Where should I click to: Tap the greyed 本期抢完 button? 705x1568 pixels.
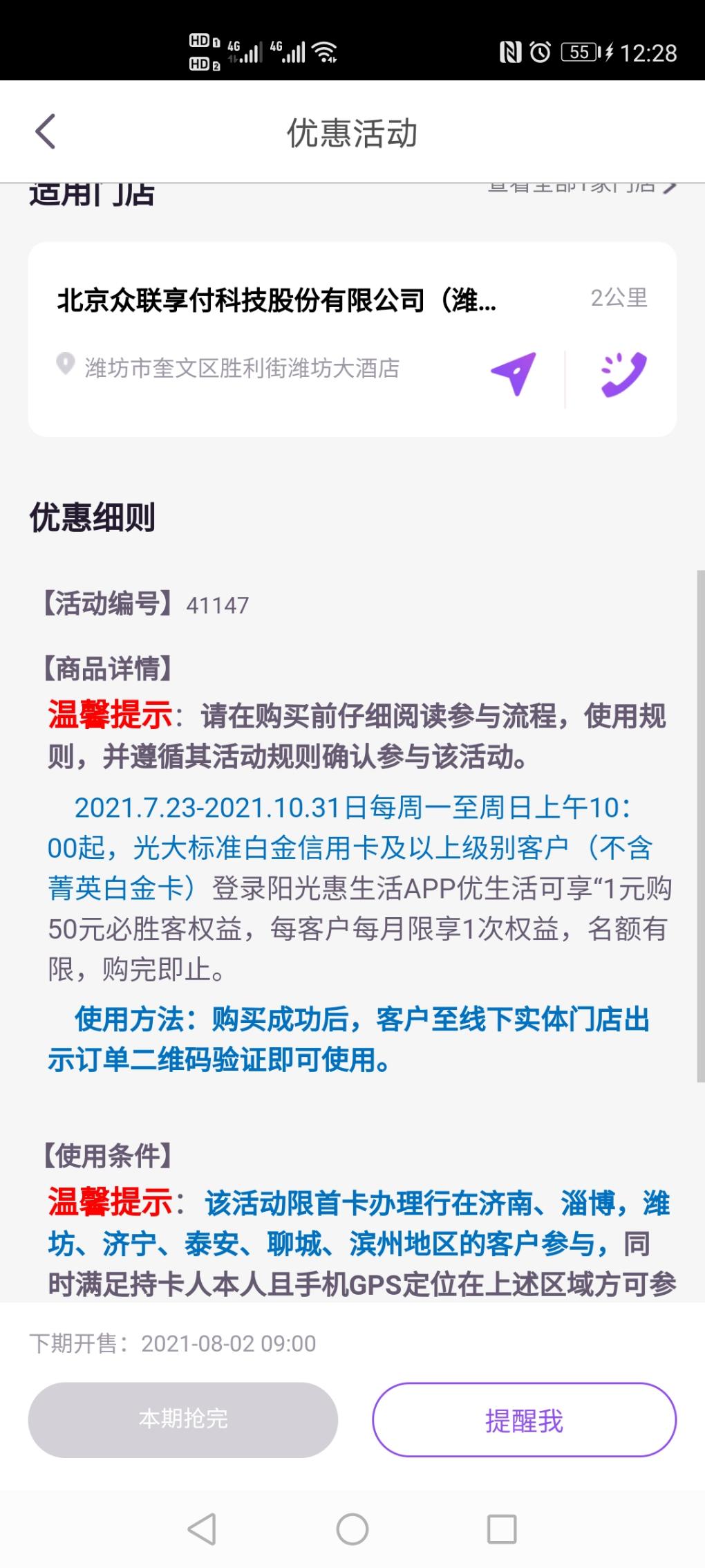(183, 1420)
